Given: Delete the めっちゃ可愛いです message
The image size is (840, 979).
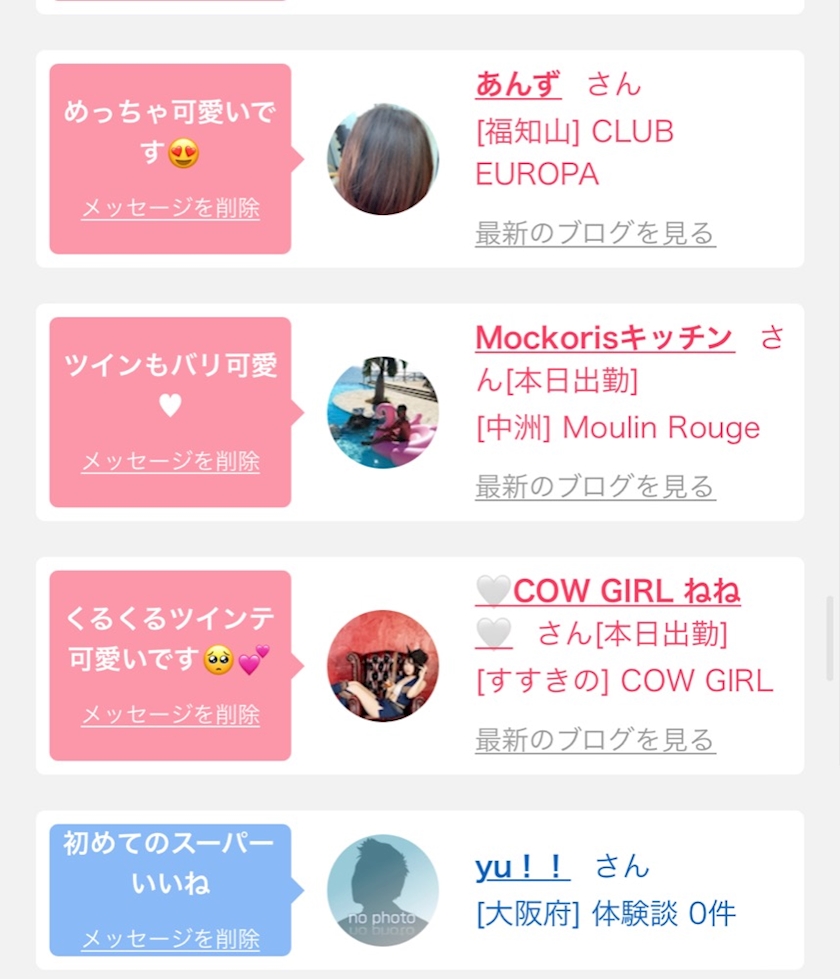Looking at the screenshot, I should click(170, 208).
